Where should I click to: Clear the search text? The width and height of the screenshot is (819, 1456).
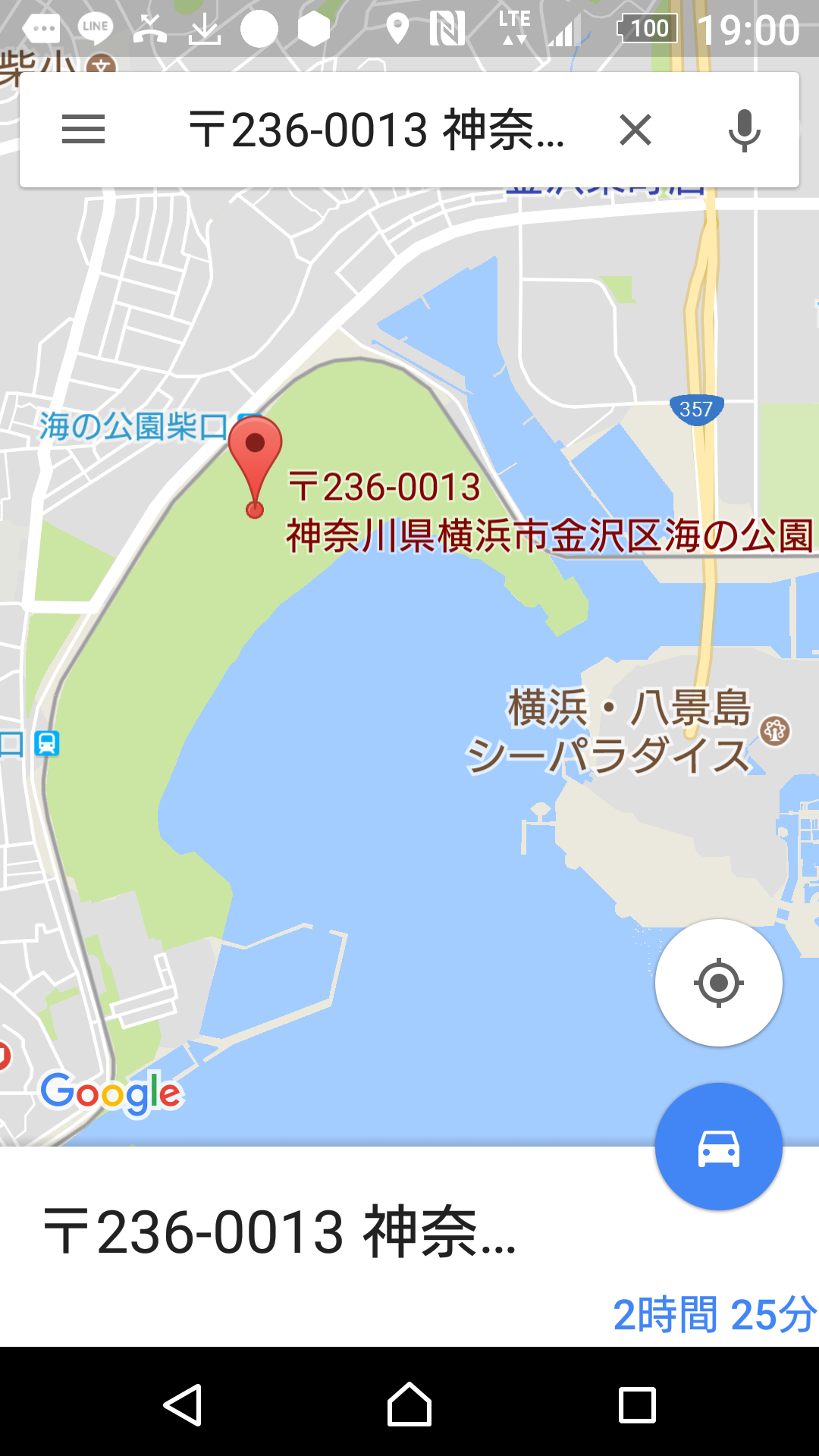pos(635,130)
